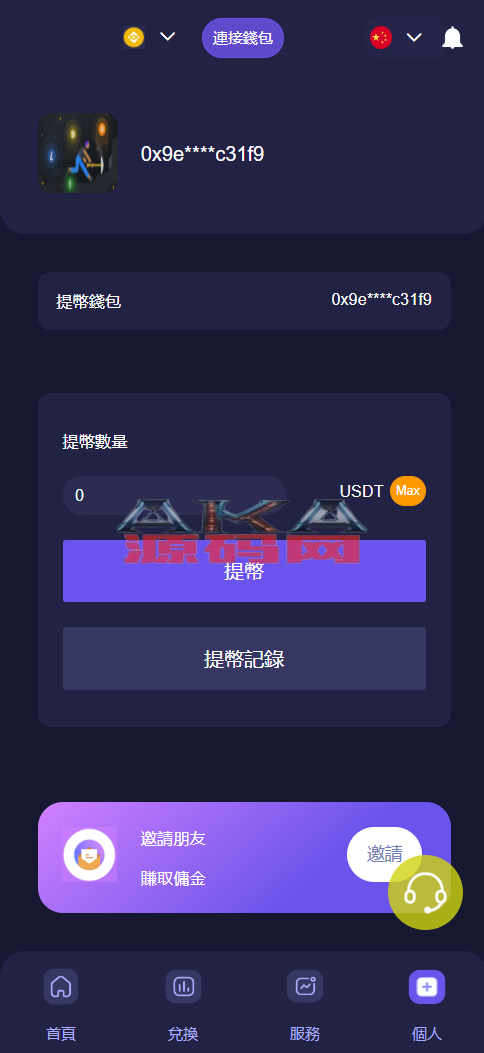
Task: Open 提幣記錄 withdrawal records
Action: click(x=244, y=659)
